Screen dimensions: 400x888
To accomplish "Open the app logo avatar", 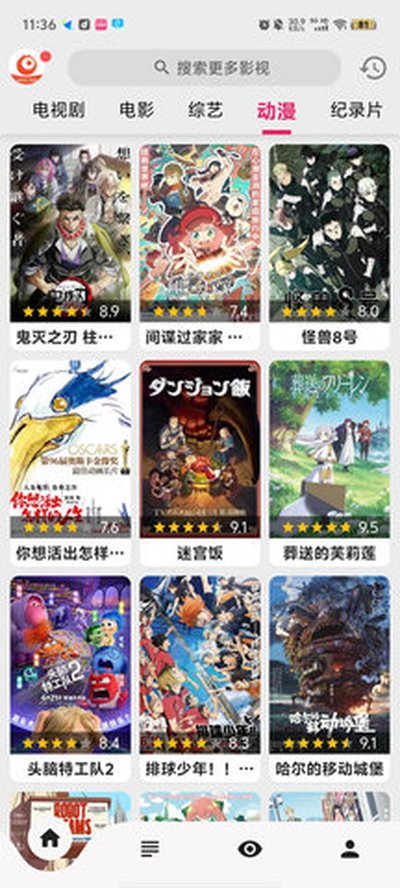I will (28, 68).
